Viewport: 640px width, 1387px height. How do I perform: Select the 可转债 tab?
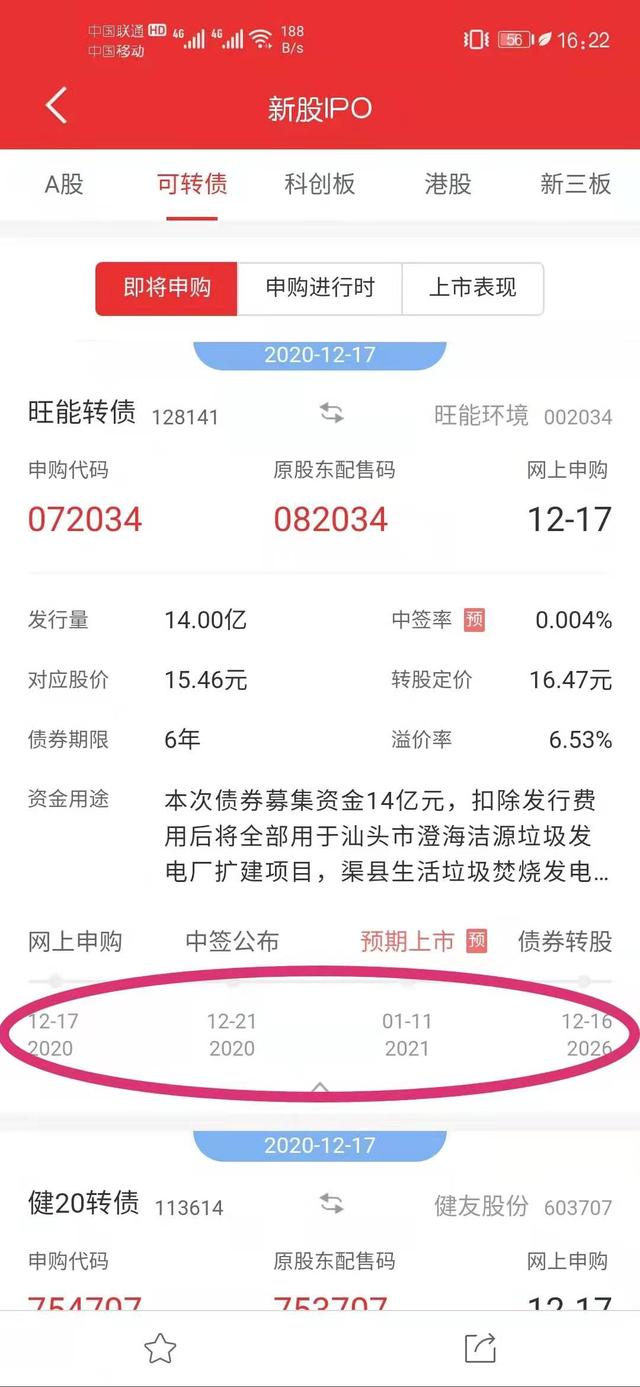192,184
